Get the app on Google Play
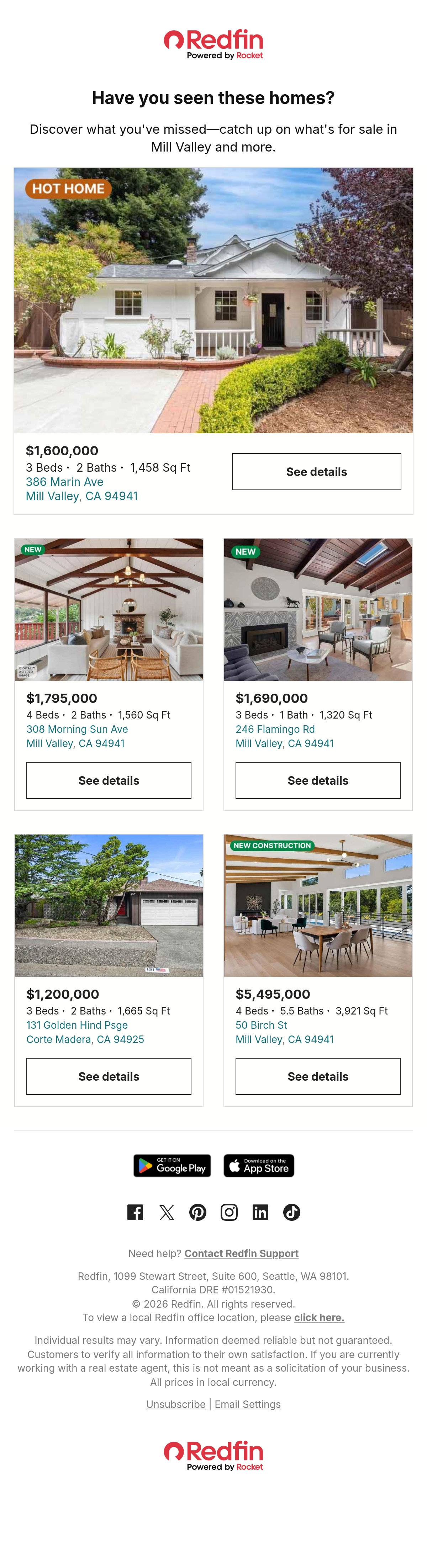The width and height of the screenshot is (427, 1568). pyautogui.click(x=172, y=1166)
